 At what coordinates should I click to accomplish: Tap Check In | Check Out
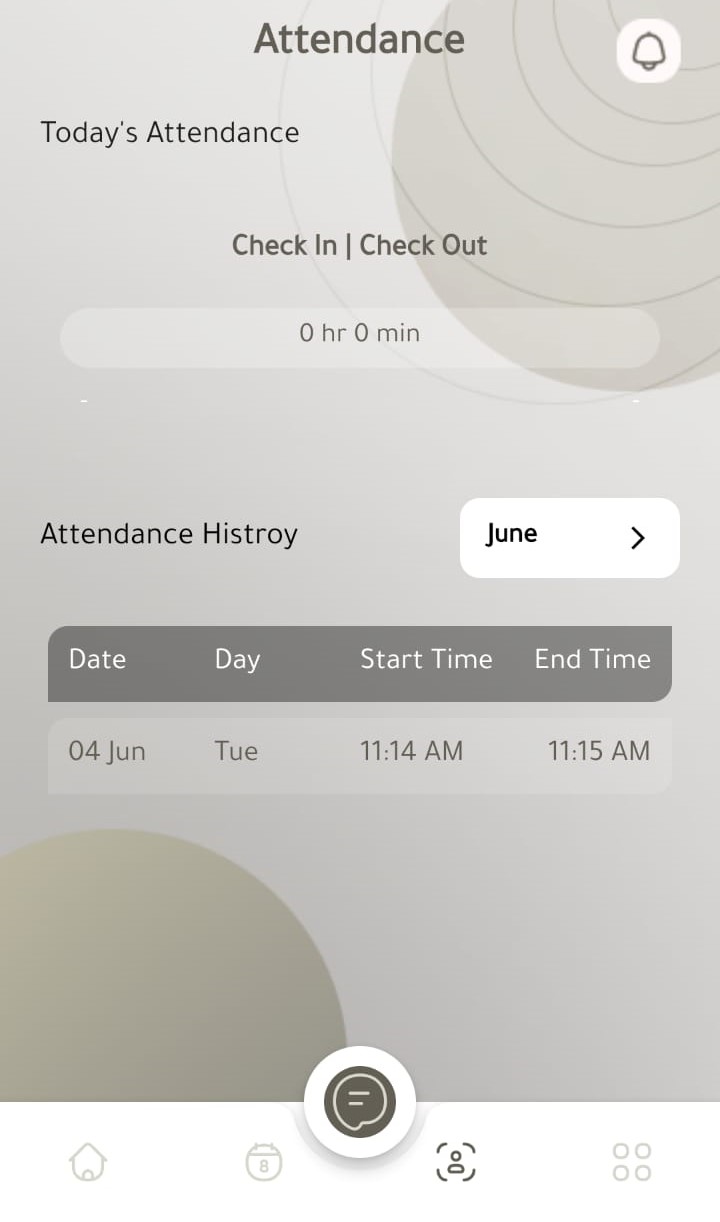pos(359,245)
